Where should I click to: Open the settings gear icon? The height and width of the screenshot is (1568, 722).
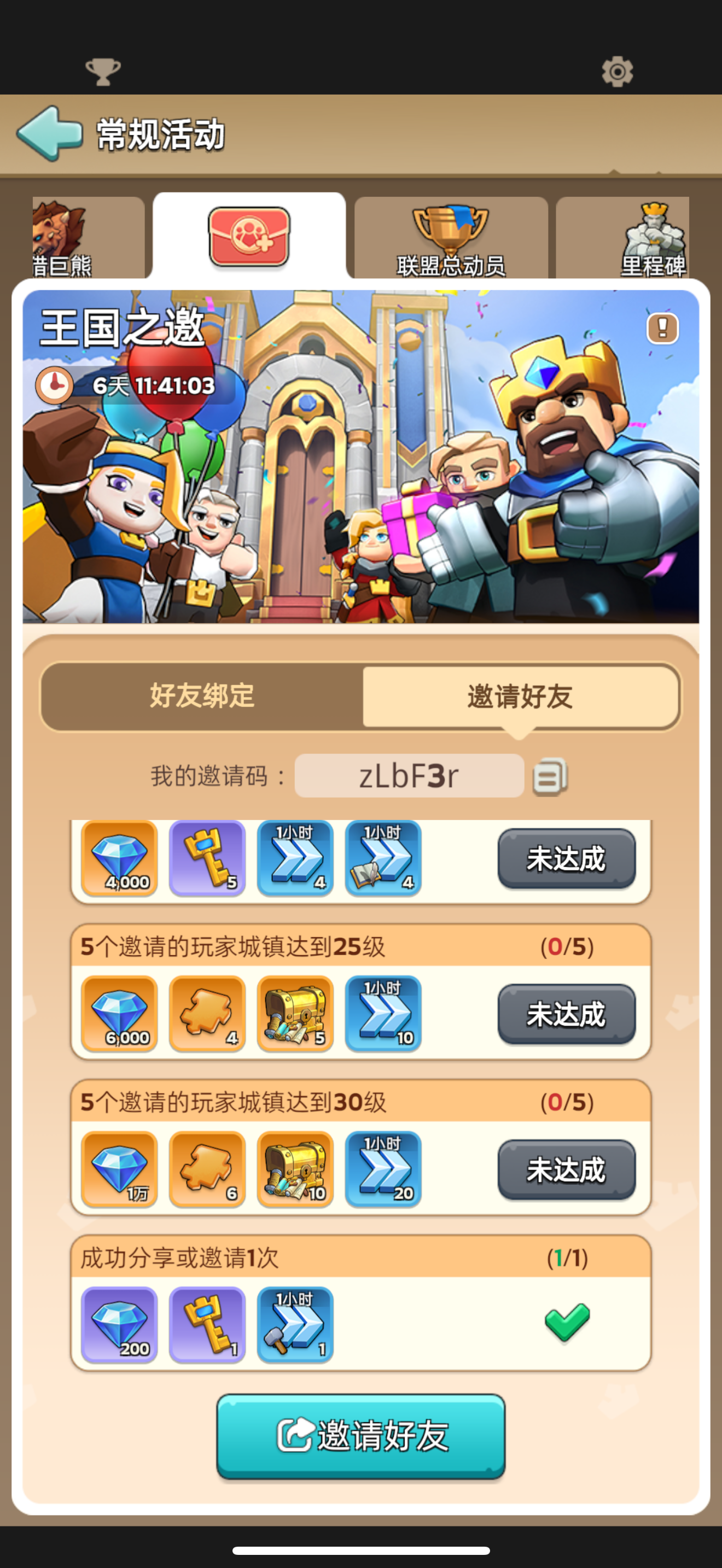tap(618, 72)
